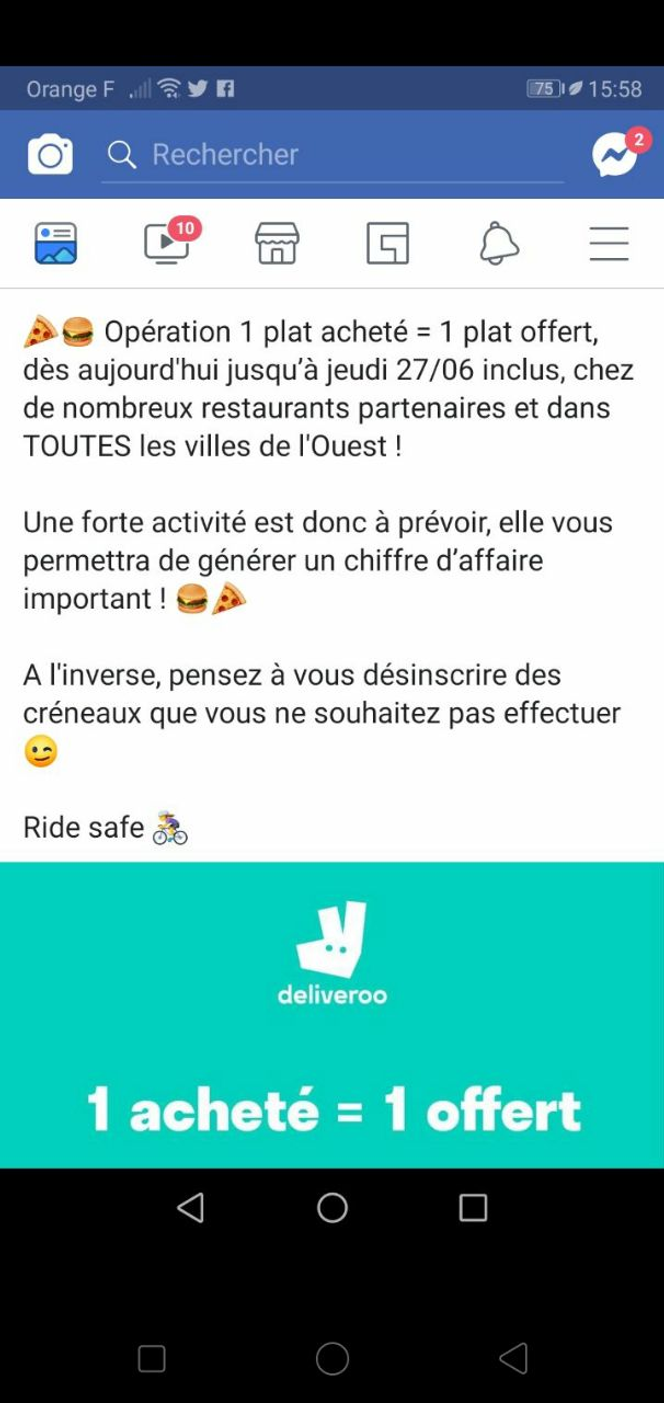The width and height of the screenshot is (664, 1403).
Task: Open the Groups tab
Action: (x=387, y=243)
